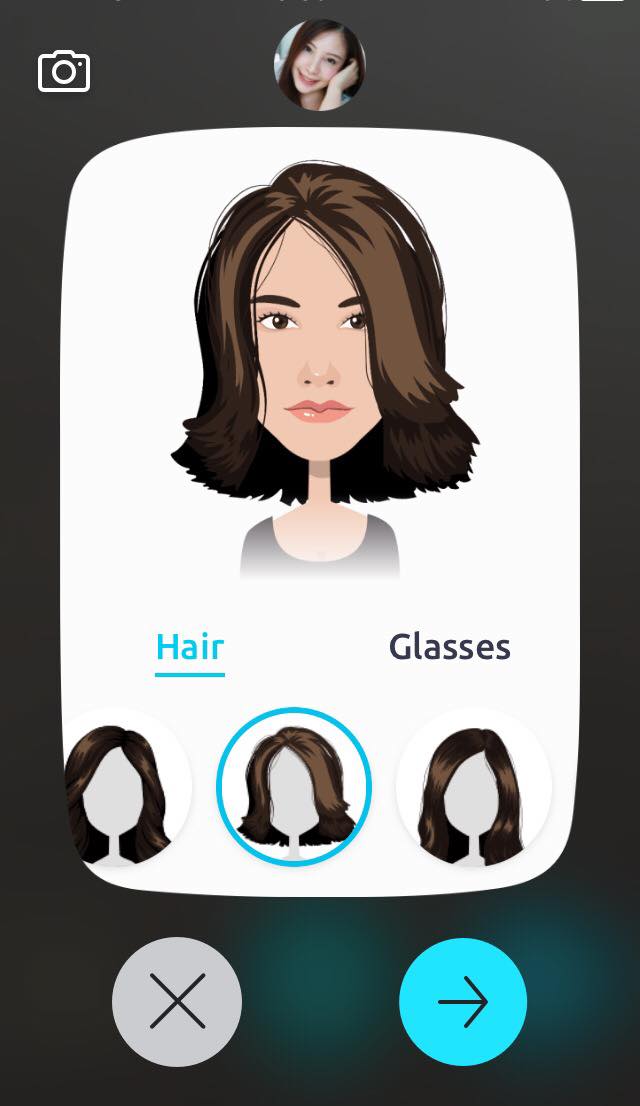Select the Hair tab
This screenshot has width=640, height=1106.
pyautogui.click(x=190, y=647)
